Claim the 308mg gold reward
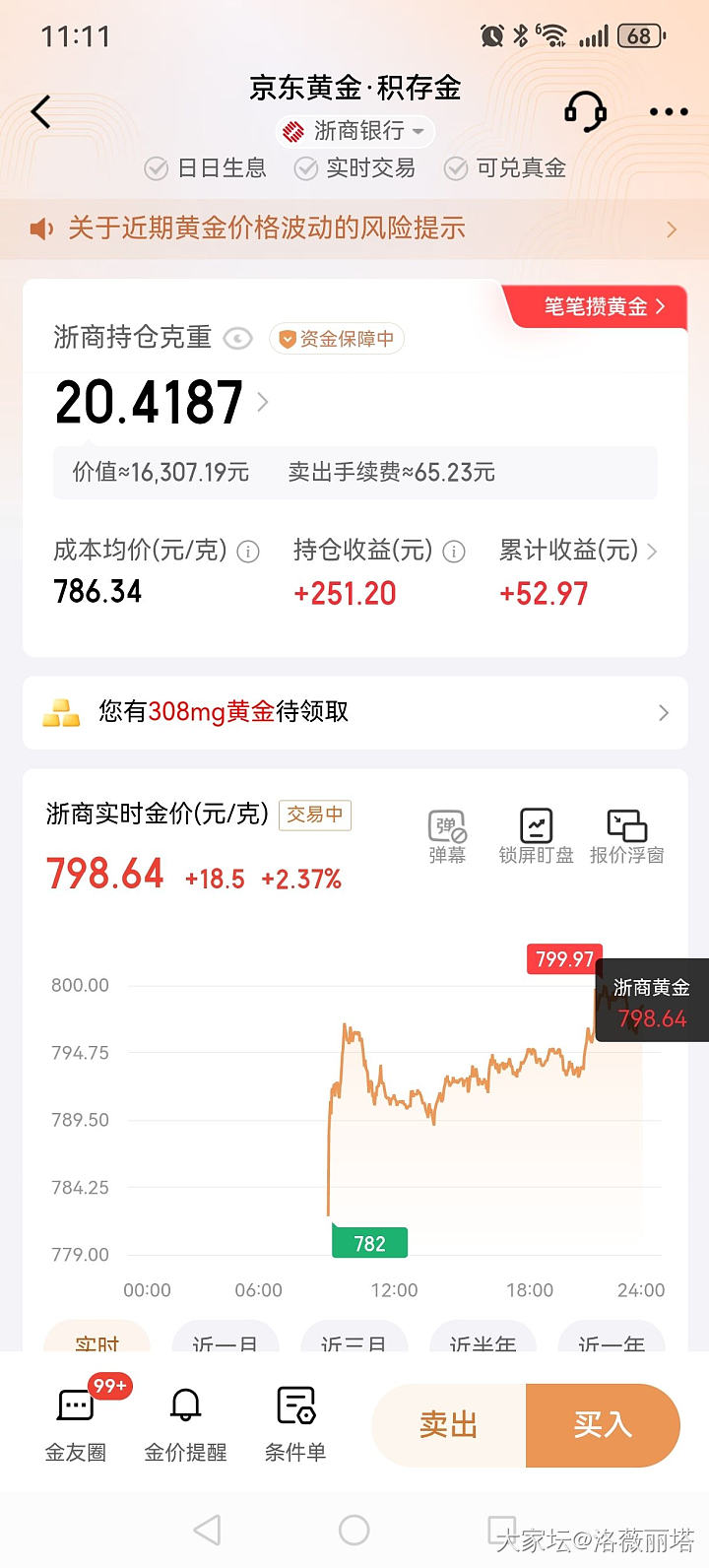 click(354, 712)
